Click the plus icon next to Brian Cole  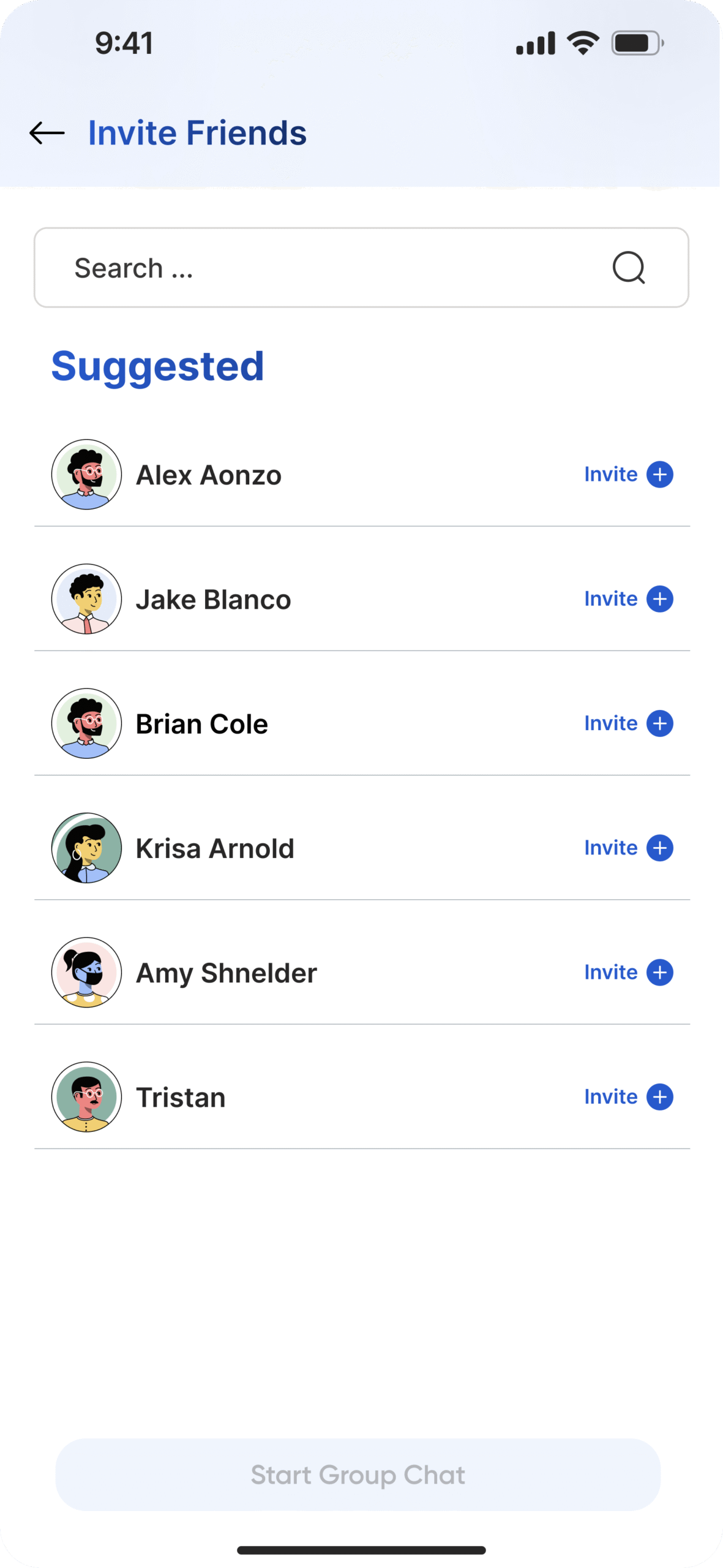click(x=660, y=723)
